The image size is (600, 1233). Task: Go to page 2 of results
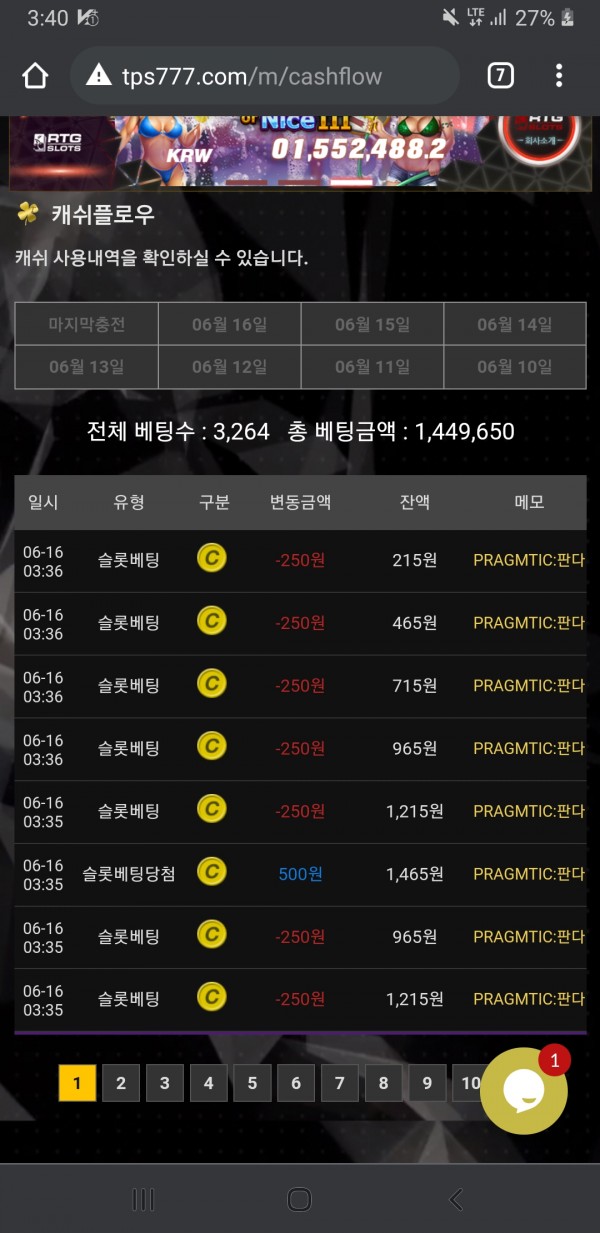tap(121, 1083)
